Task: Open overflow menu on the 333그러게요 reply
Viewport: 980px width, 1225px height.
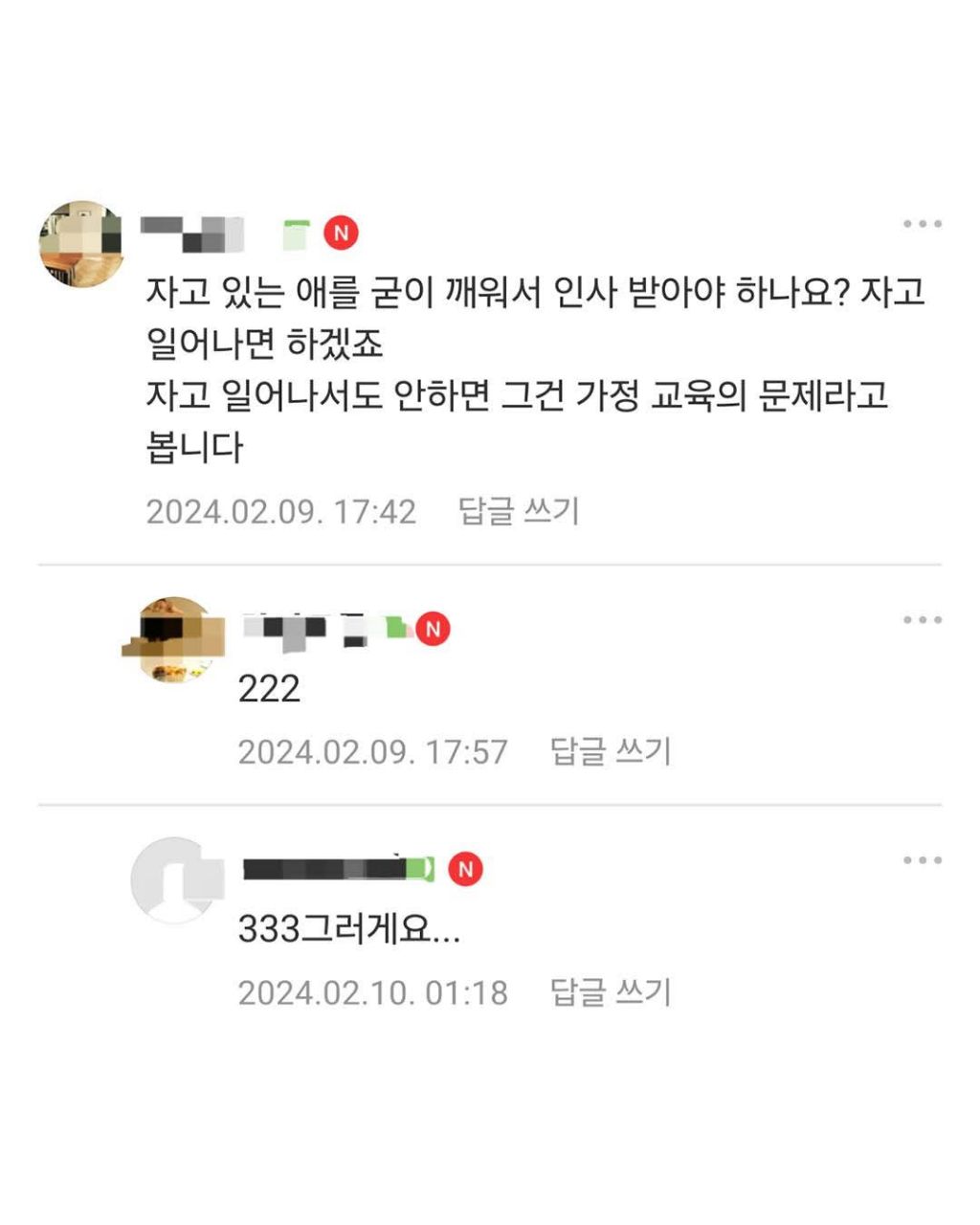Action: coord(922,860)
